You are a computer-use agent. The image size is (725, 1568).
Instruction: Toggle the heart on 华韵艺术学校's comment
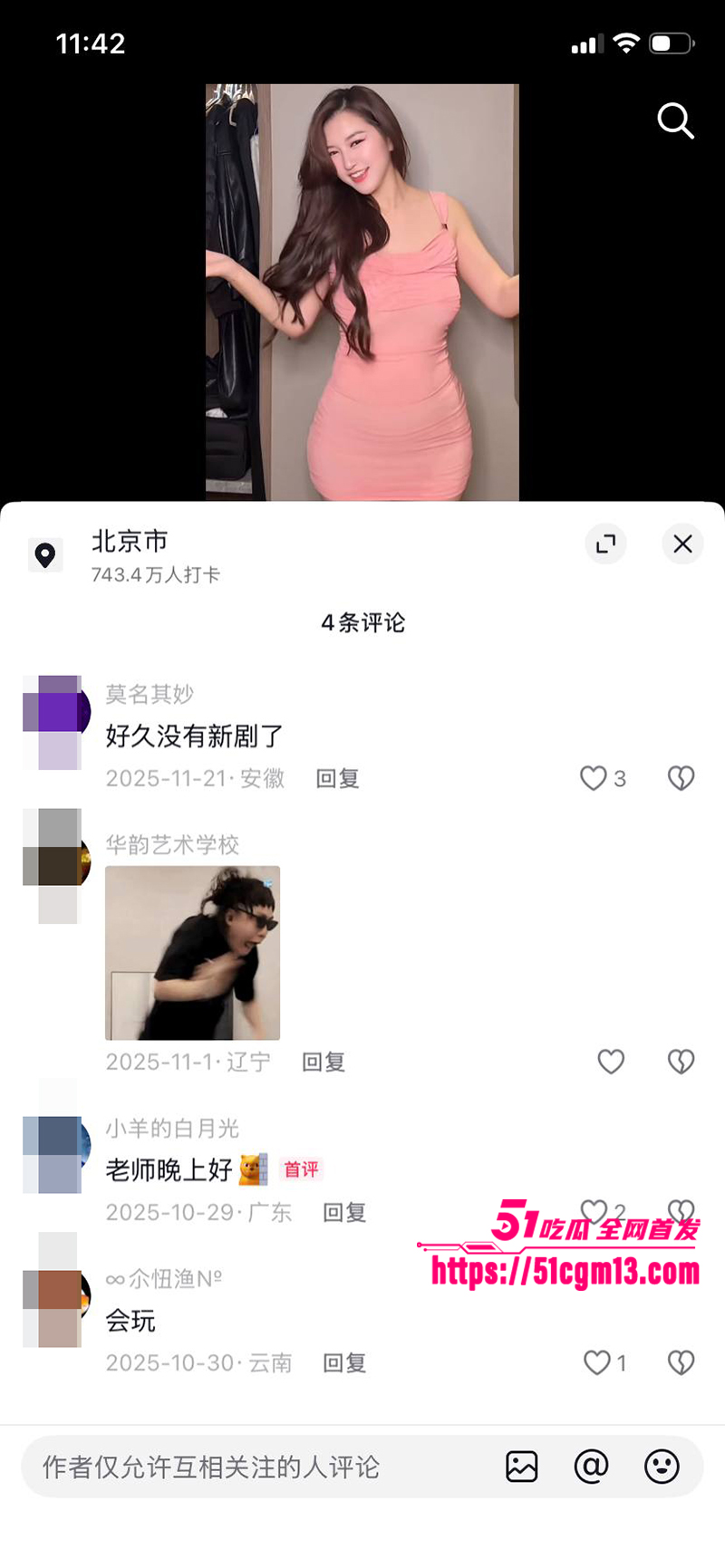coord(611,1061)
